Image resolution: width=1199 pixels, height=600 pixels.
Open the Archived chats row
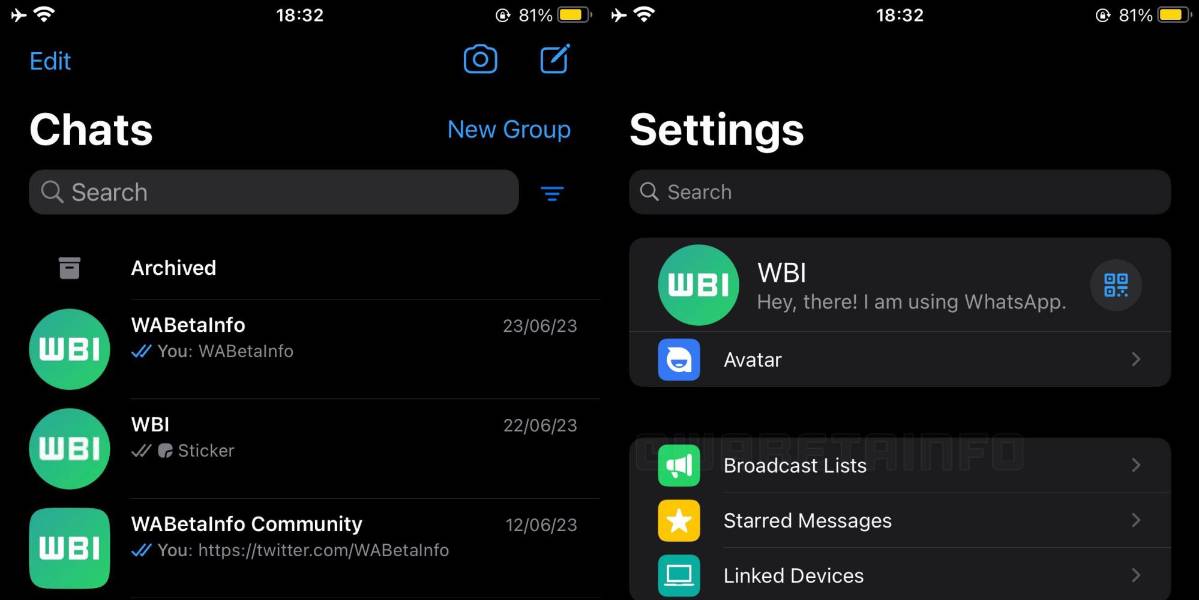click(x=300, y=268)
